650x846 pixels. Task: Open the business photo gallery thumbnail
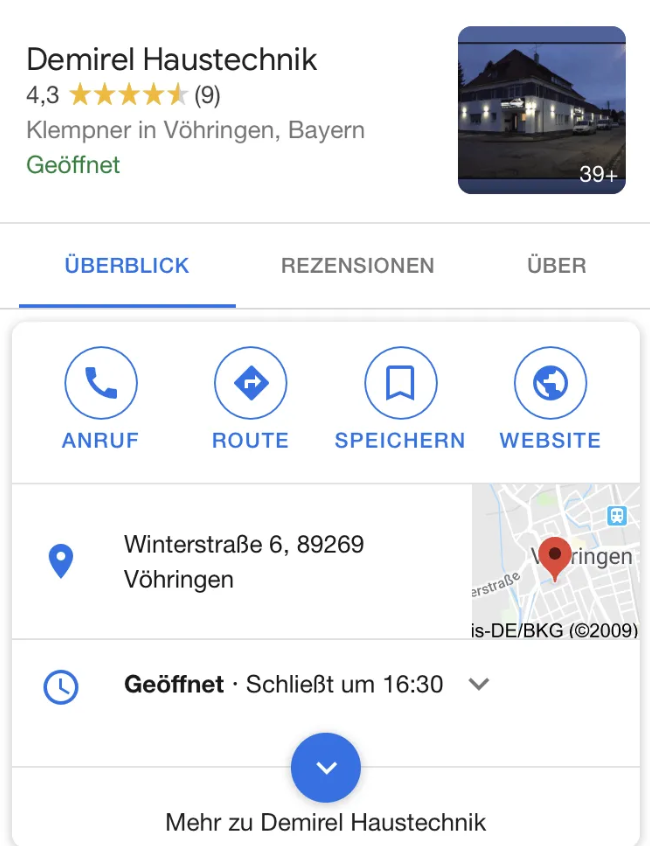tap(541, 110)
